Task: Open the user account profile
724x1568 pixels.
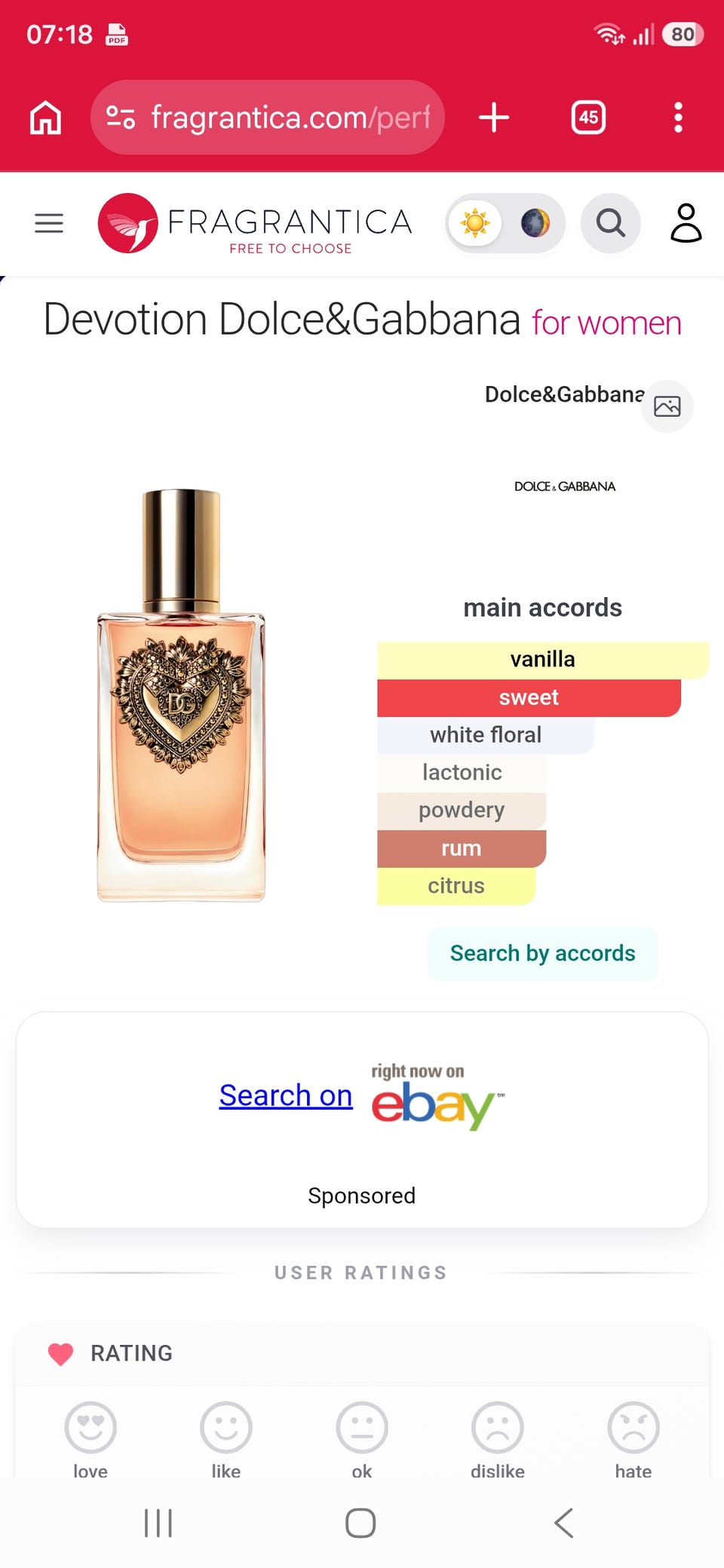Action: coord(686,223)
